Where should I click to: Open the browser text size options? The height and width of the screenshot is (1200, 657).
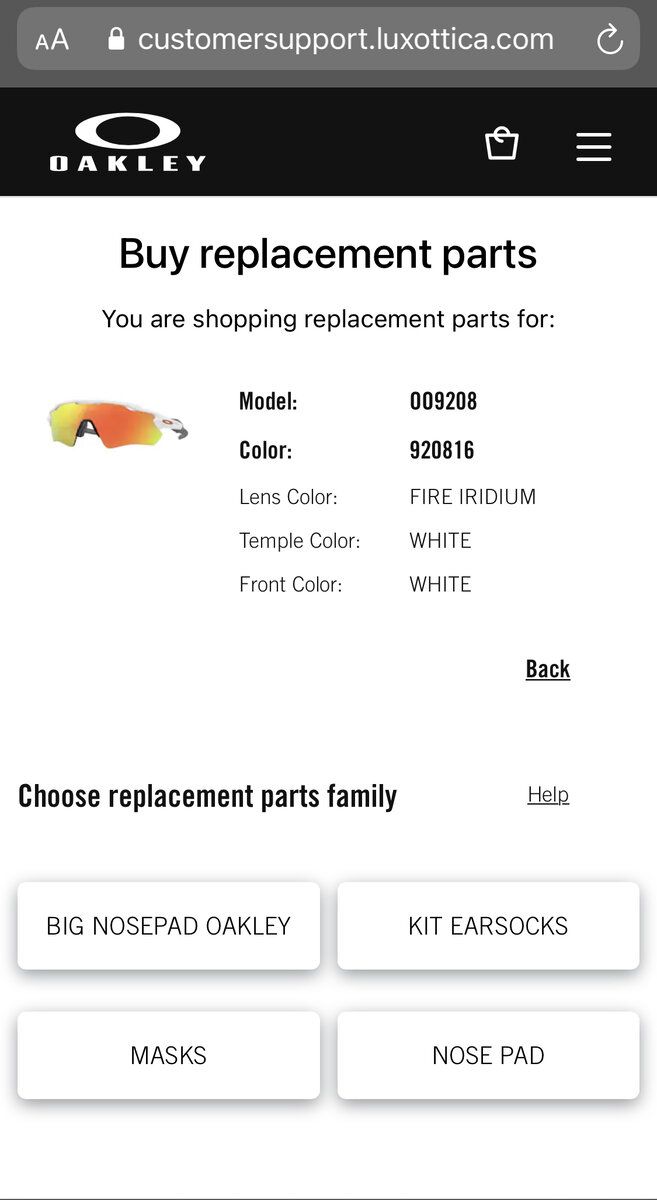pyautogui.click(x=52, y=40)
